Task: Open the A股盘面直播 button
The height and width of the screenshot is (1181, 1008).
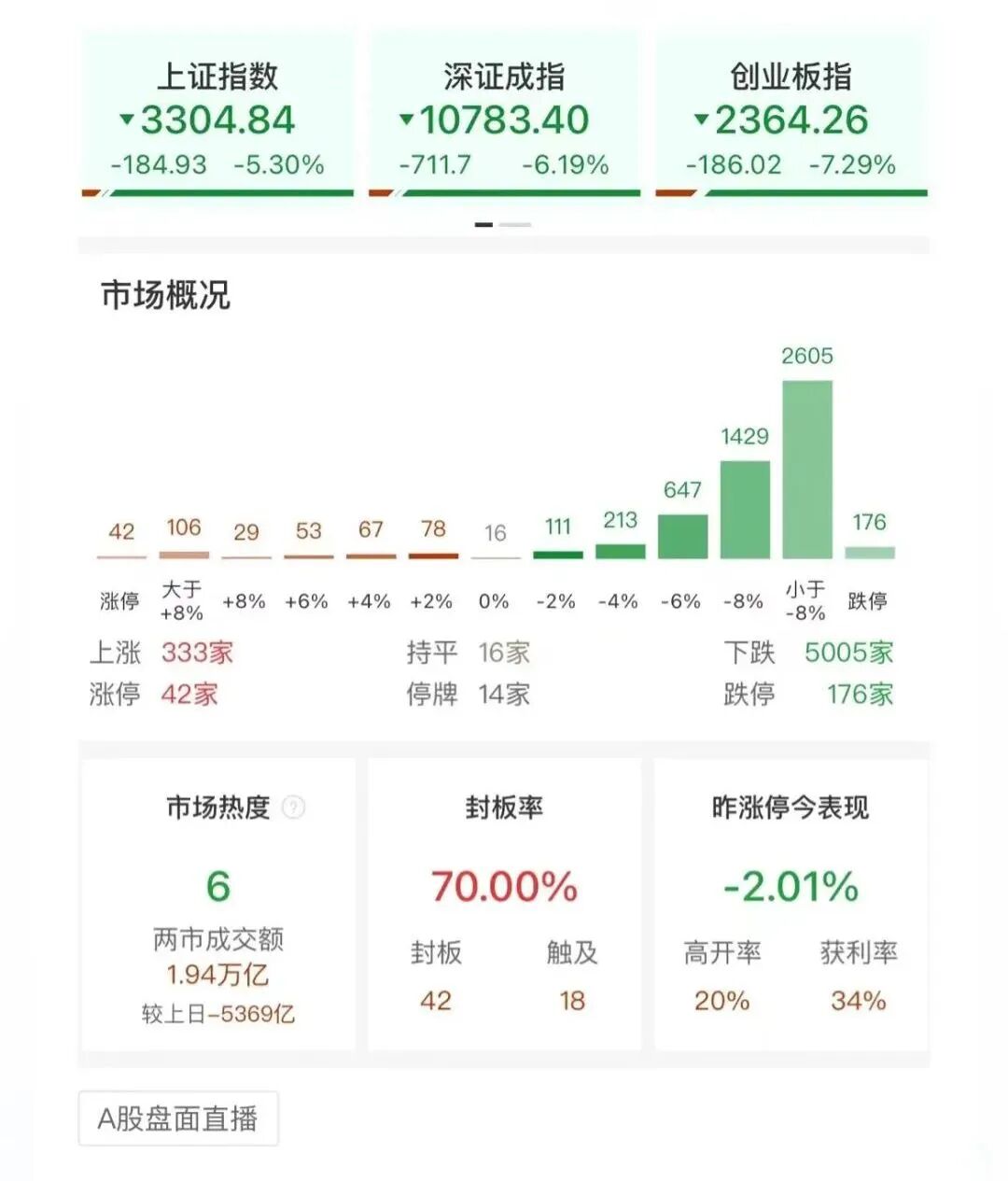Action: (x=178, y=1118)
